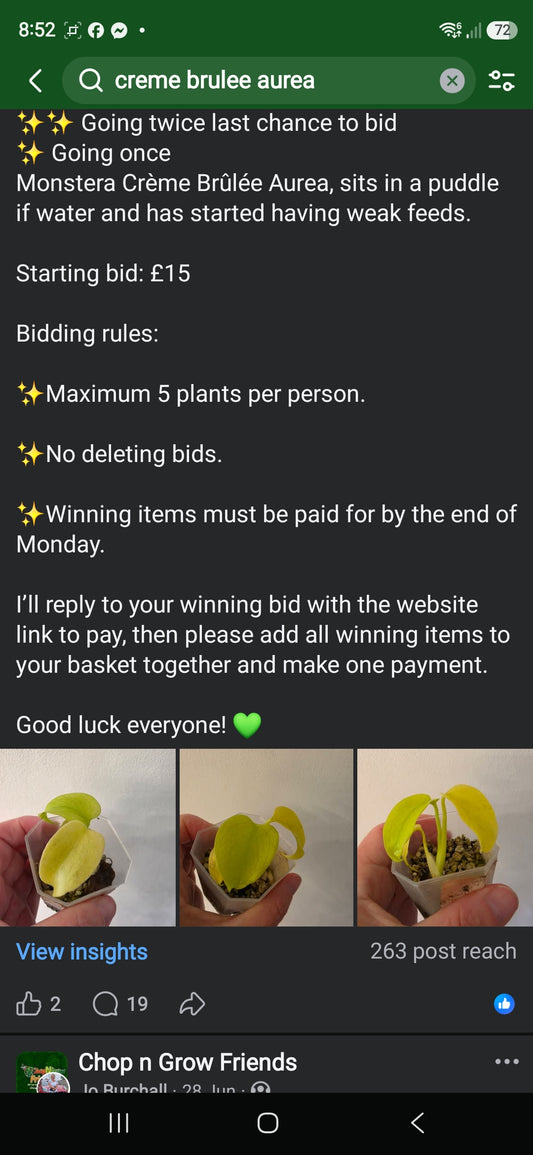Viewport: 533px width, 1155px height.
Task: Open the 19 comments
Action: (x=121, y=1003)
